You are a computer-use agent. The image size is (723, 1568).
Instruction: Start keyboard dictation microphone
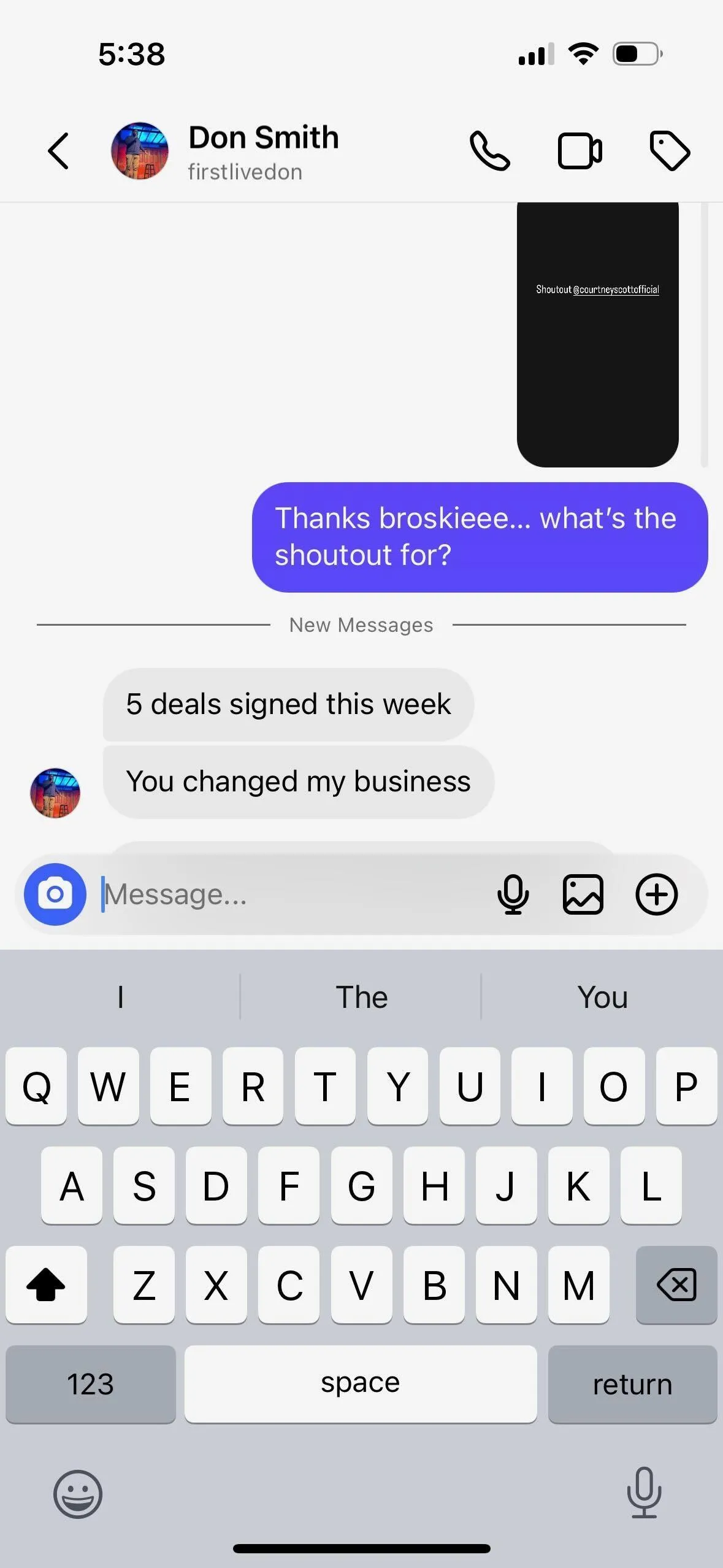tap(644, 1492)
